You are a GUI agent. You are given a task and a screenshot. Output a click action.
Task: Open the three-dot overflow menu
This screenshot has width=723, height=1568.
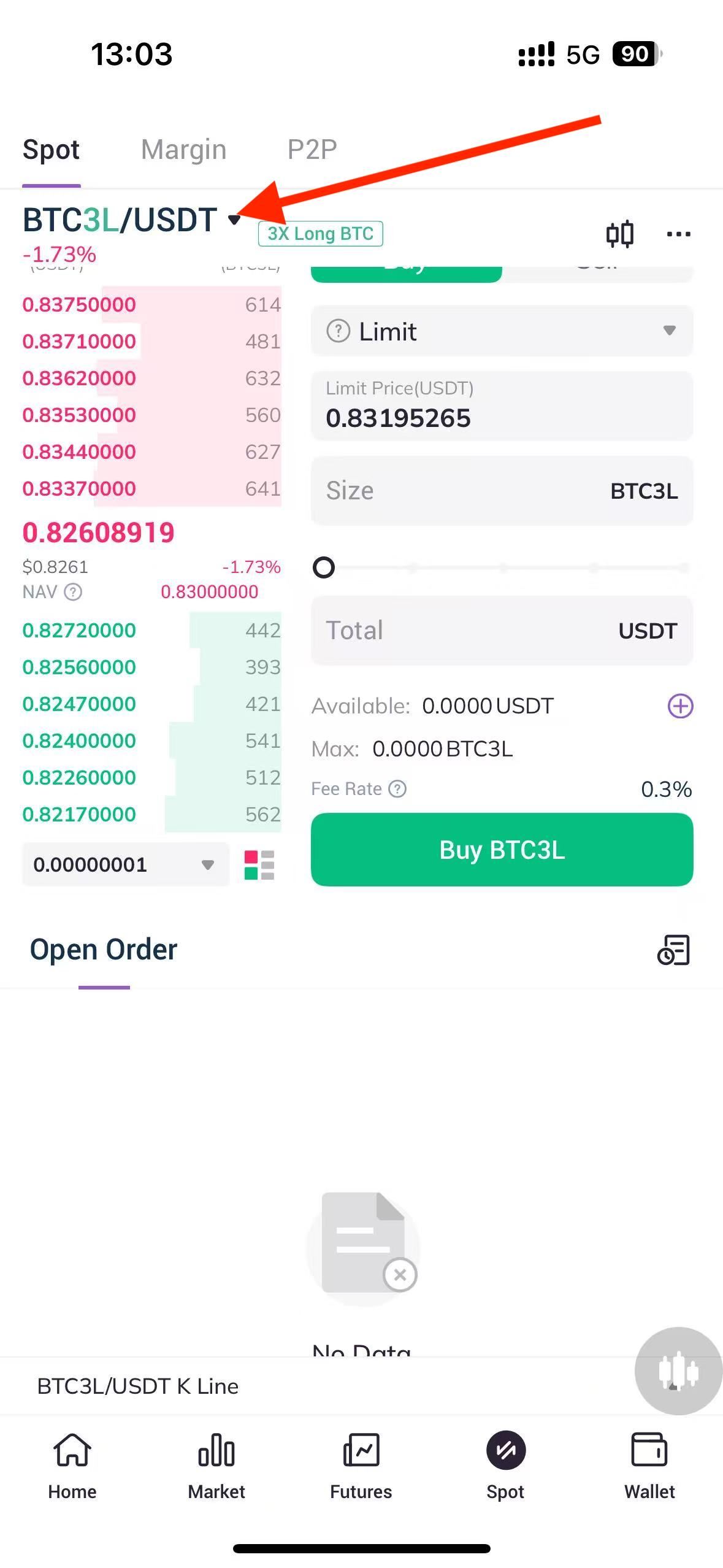tap(678, 234)
